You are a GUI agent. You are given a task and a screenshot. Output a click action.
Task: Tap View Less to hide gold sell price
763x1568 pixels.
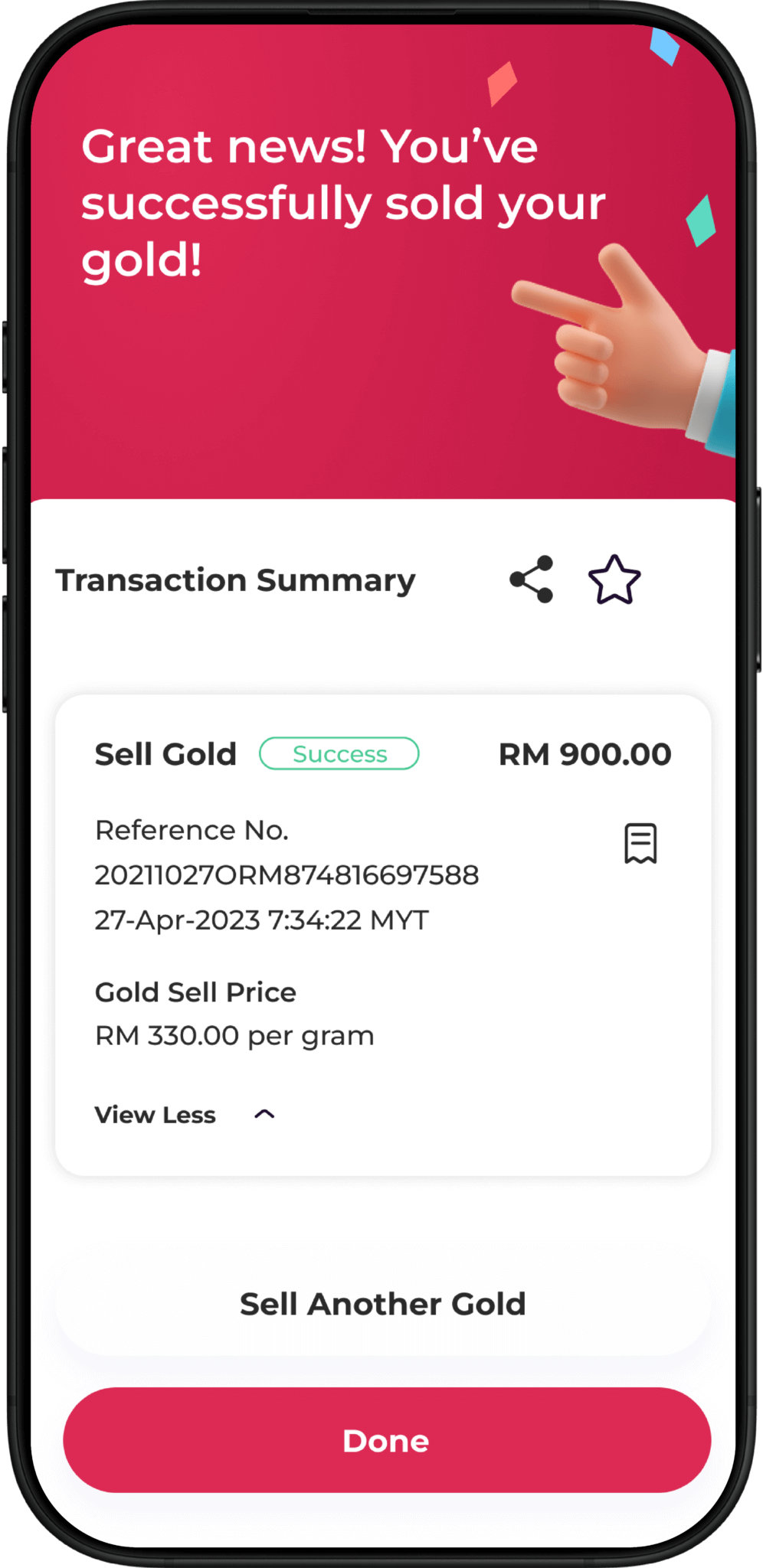point(155,1115)
